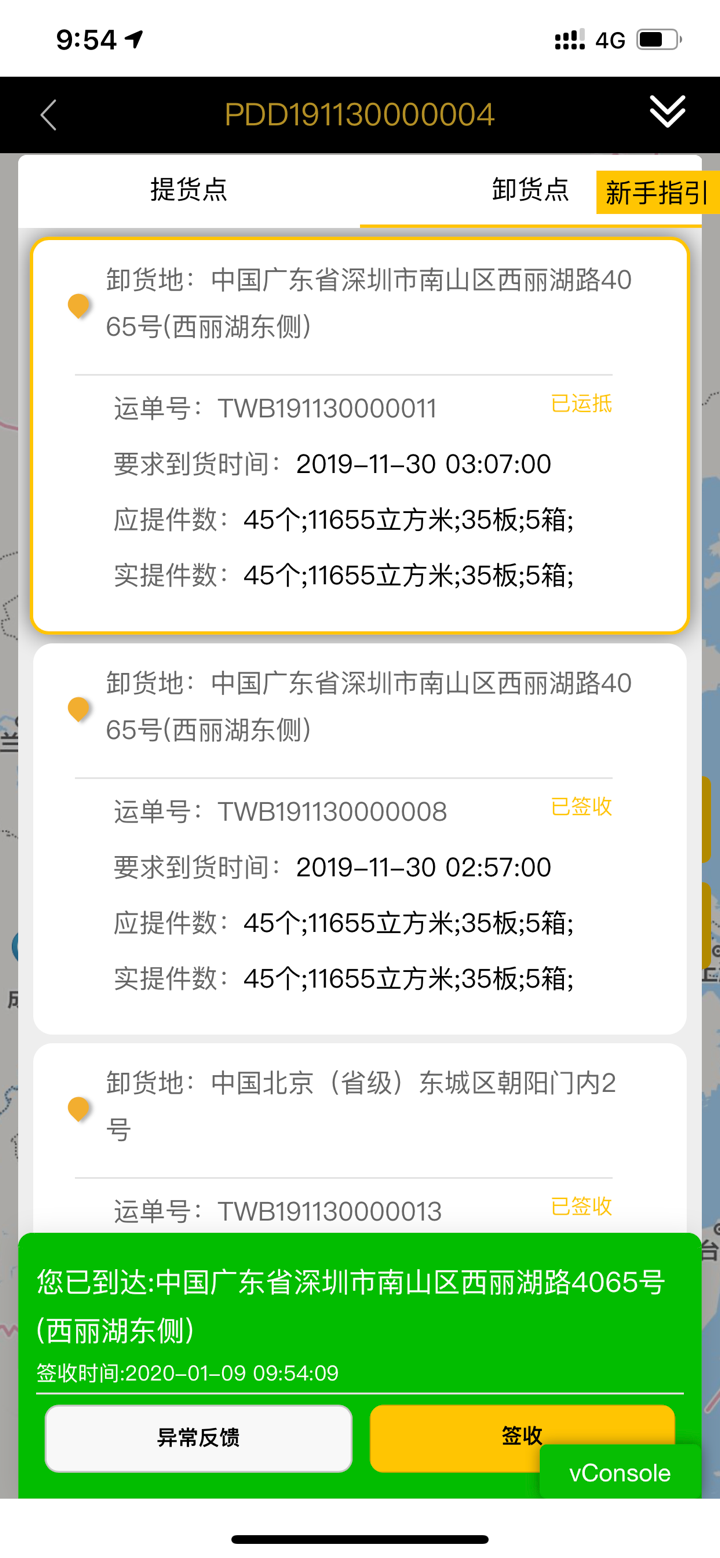Click the back arrow in the header
Viewport: 720px width, 1558px height.
pyautogui.click(x=48, y=114)
